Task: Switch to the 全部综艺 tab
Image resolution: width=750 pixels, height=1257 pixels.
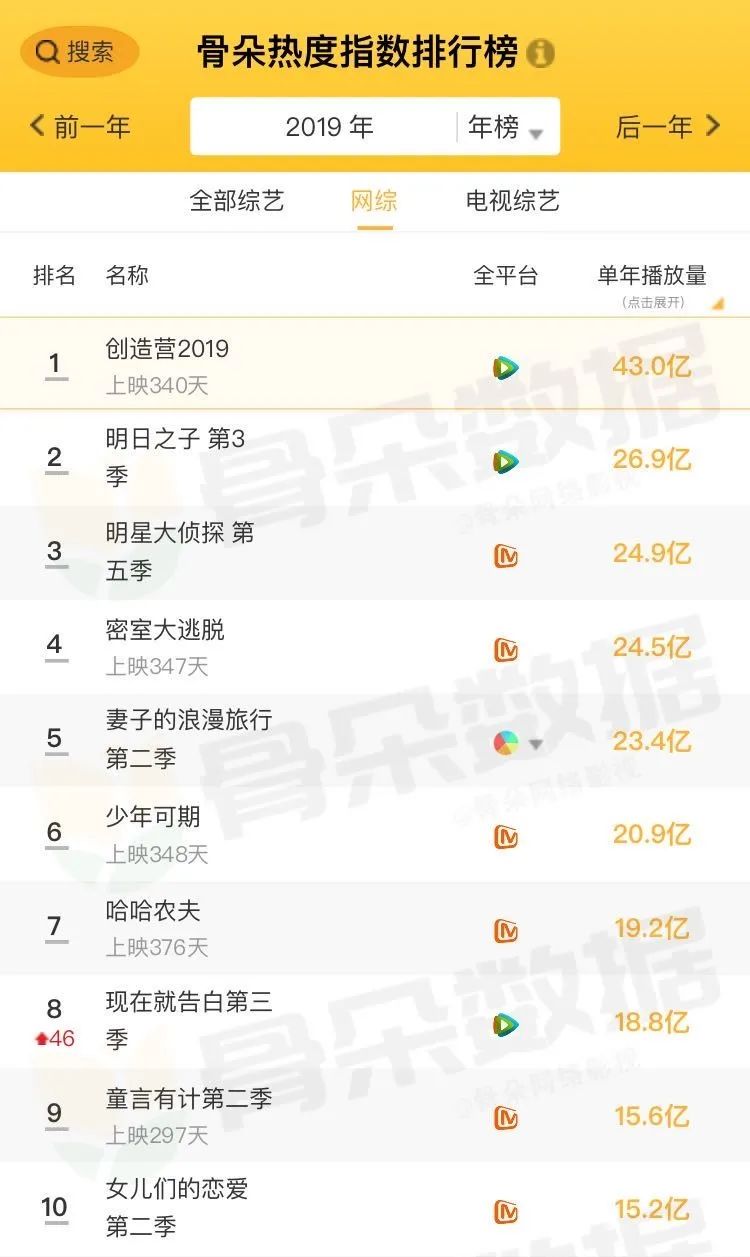Action: (x=237, y=201)
